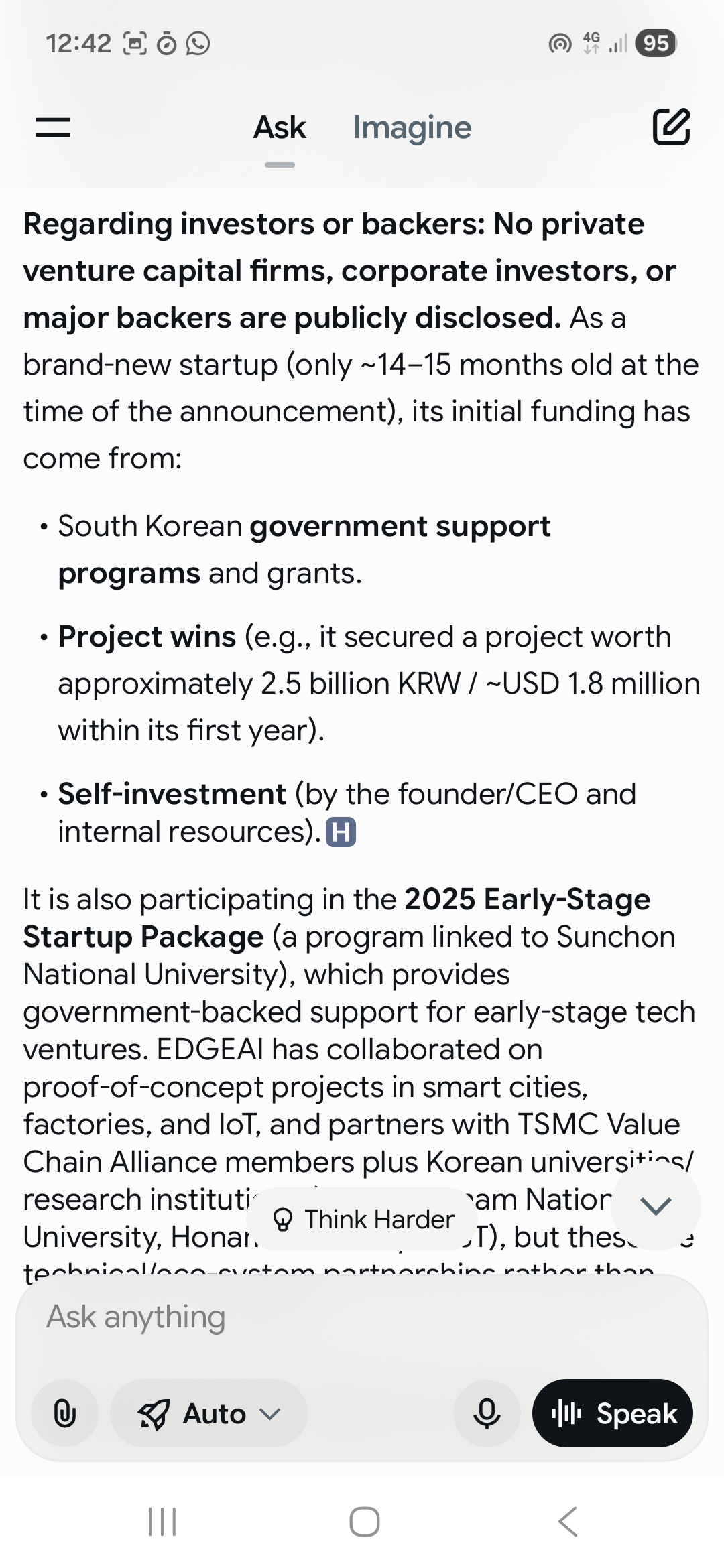Jump to bottom with down chevron
Image resolution: width=724 pixels, height=1568 pixels.
point(656,1206)
